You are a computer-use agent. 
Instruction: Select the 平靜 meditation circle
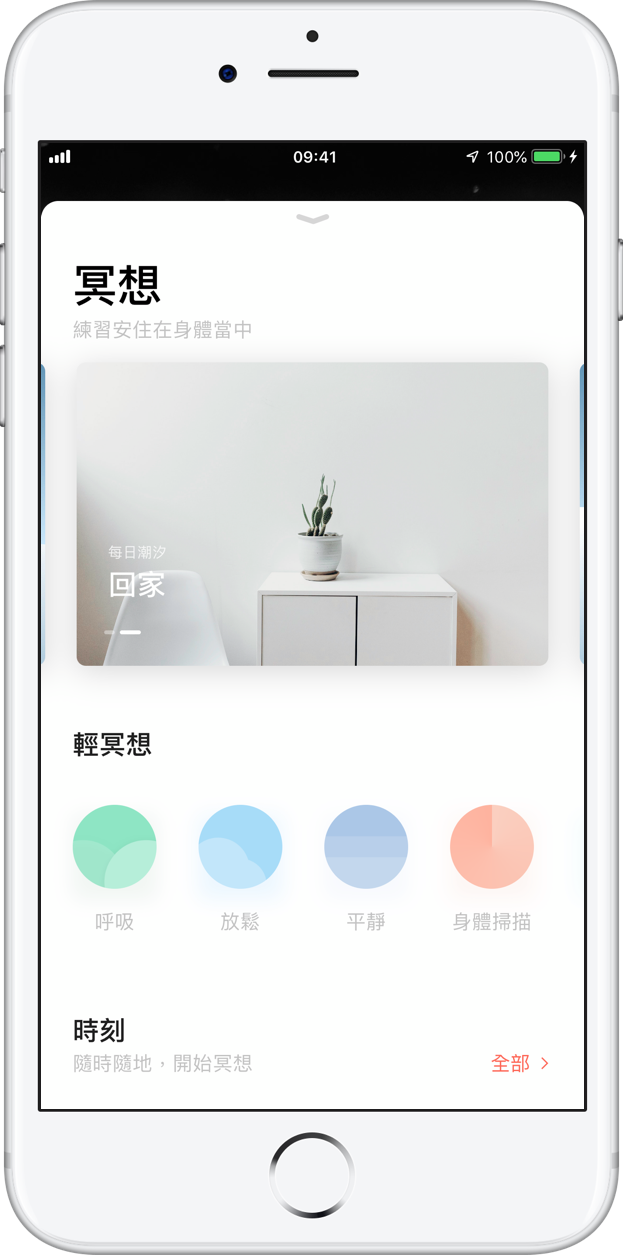[x=366, y=847]
